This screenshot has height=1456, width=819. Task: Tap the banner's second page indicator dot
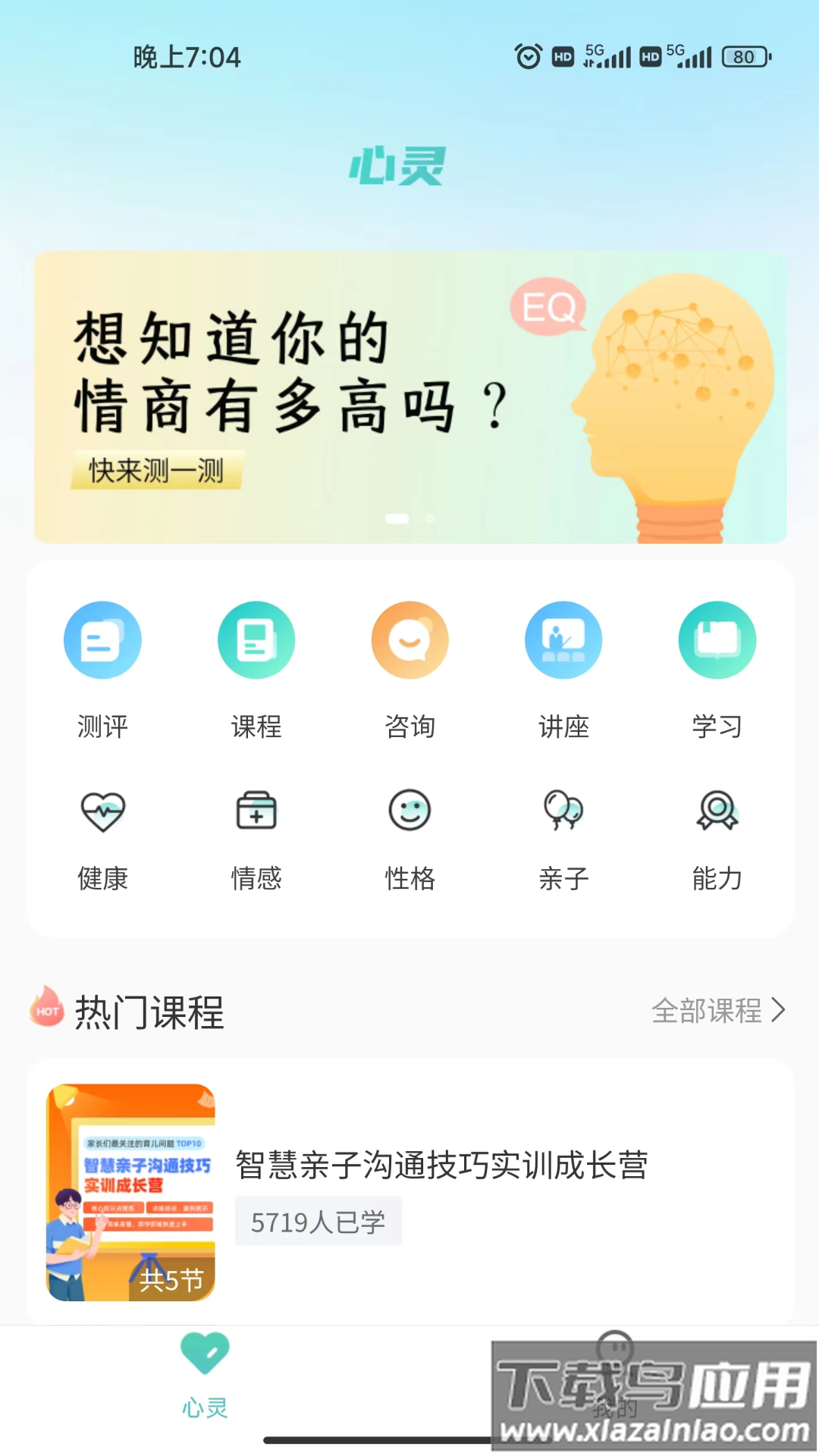[430, 519]
